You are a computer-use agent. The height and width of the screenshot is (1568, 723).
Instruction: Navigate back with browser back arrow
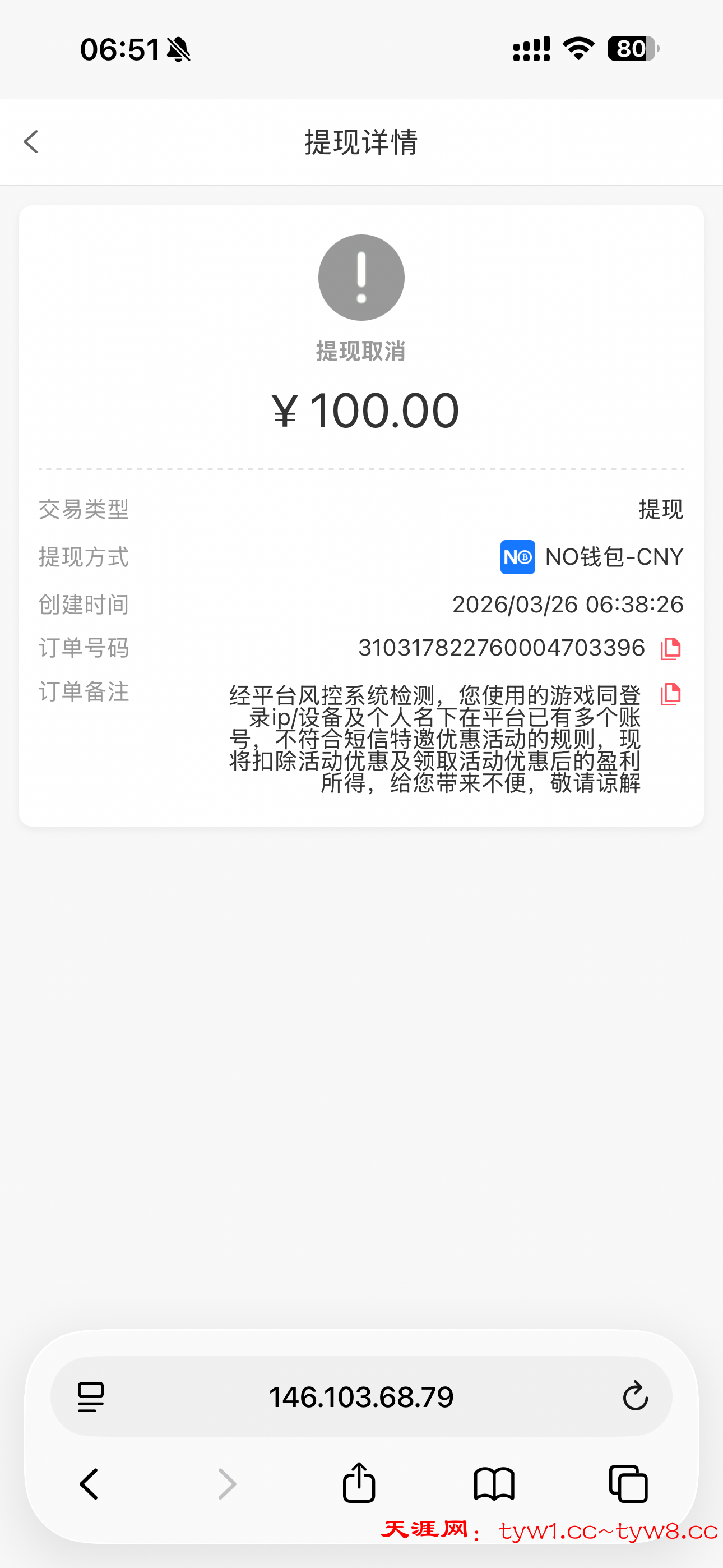[x=89, y=1483]
